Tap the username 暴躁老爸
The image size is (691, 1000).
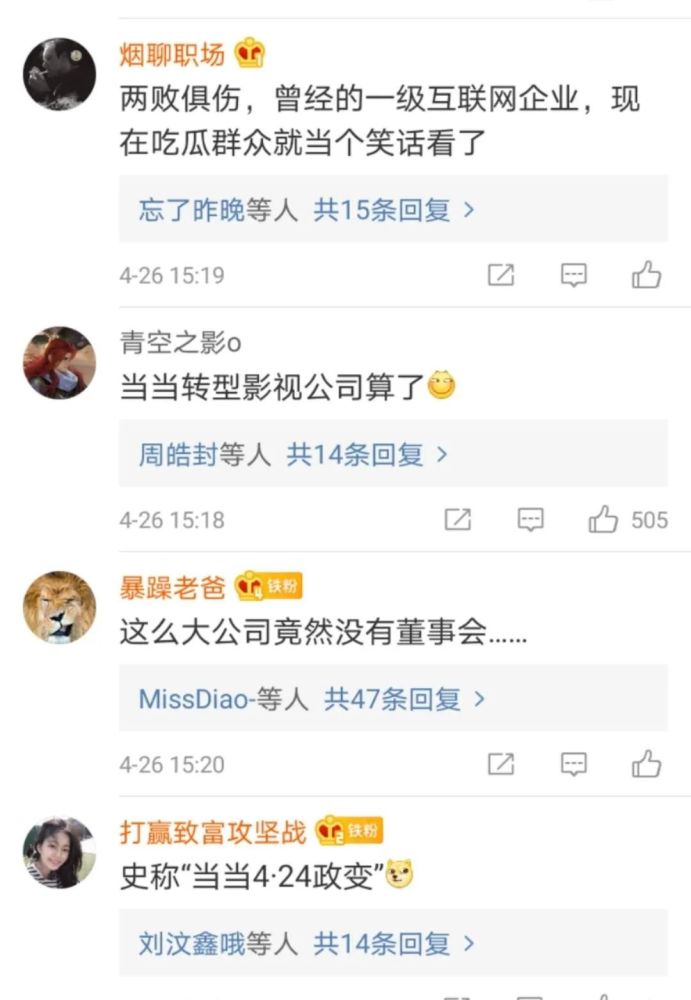click(x=173, y=587)
